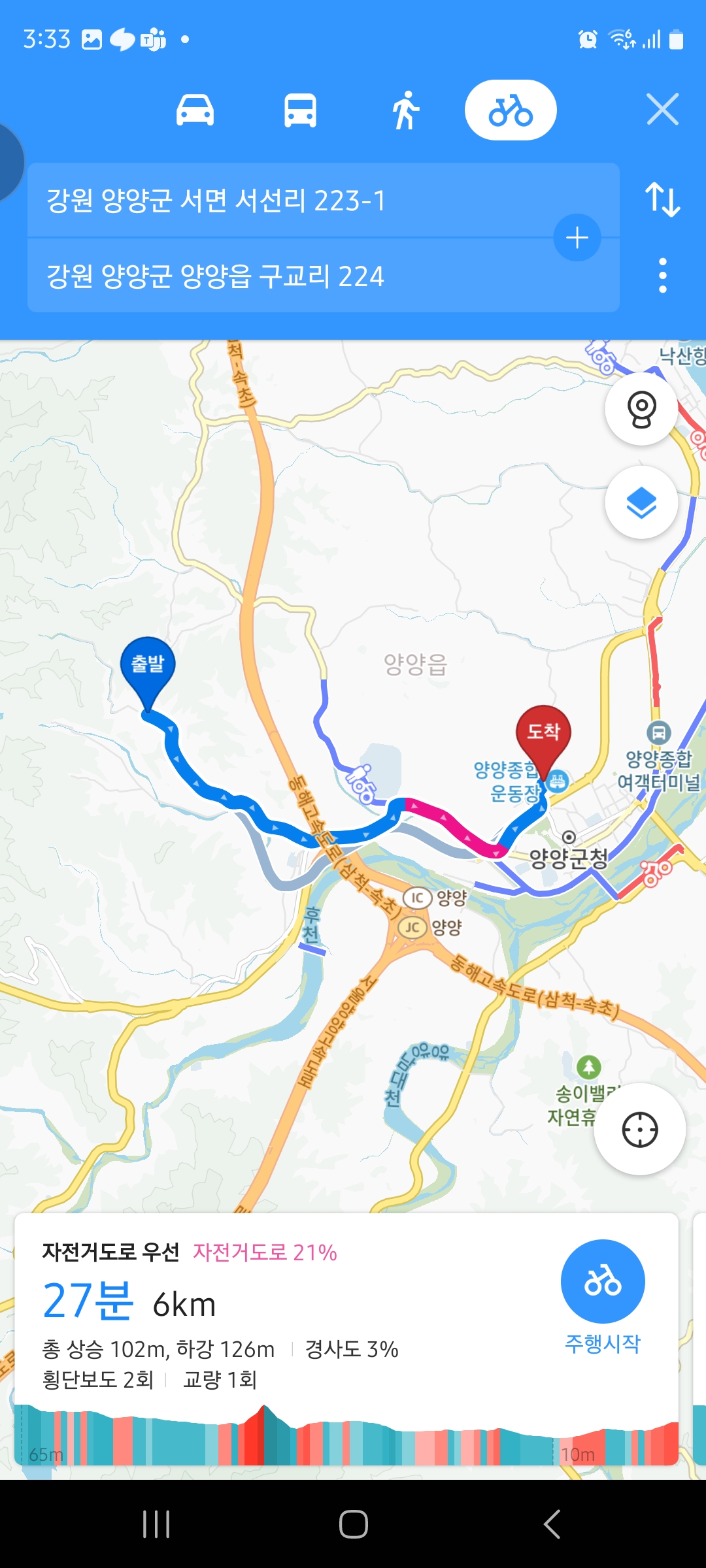This screenshot has height=1568, width=706.
Task: Switch to car directions
Action: click(x=195, y=110)
